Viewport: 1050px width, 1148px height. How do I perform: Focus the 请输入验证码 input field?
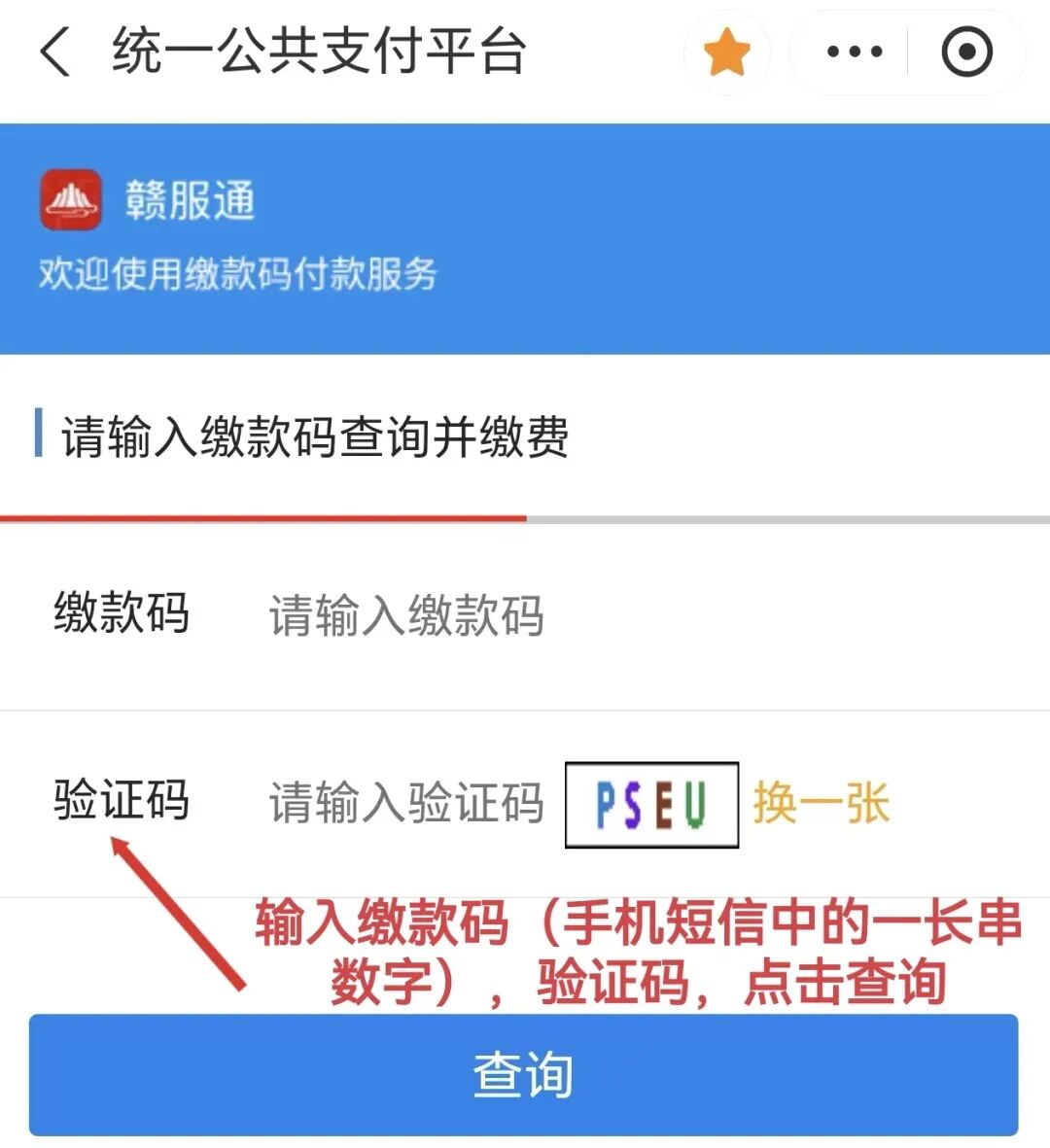pos(406,803)
